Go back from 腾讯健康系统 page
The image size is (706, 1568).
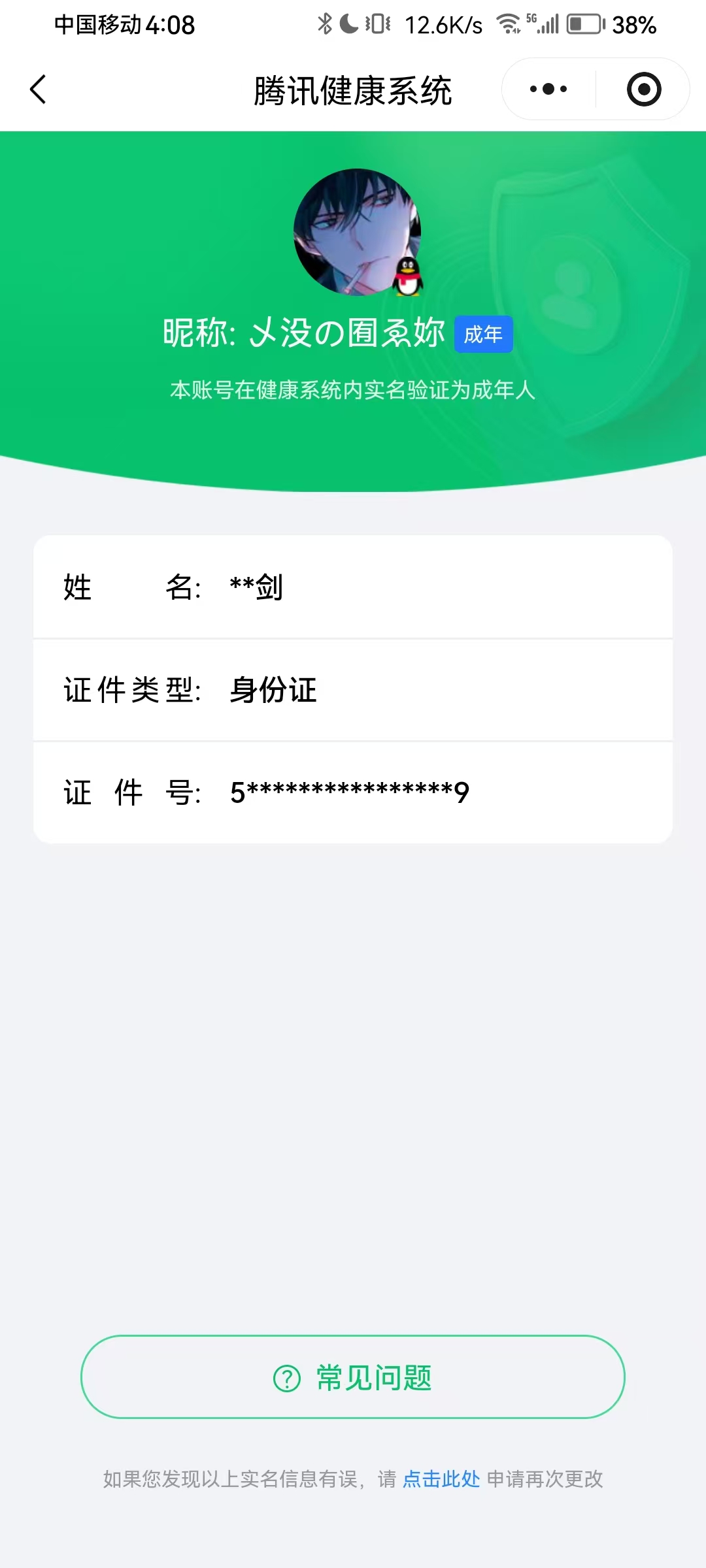click(39, 90)
